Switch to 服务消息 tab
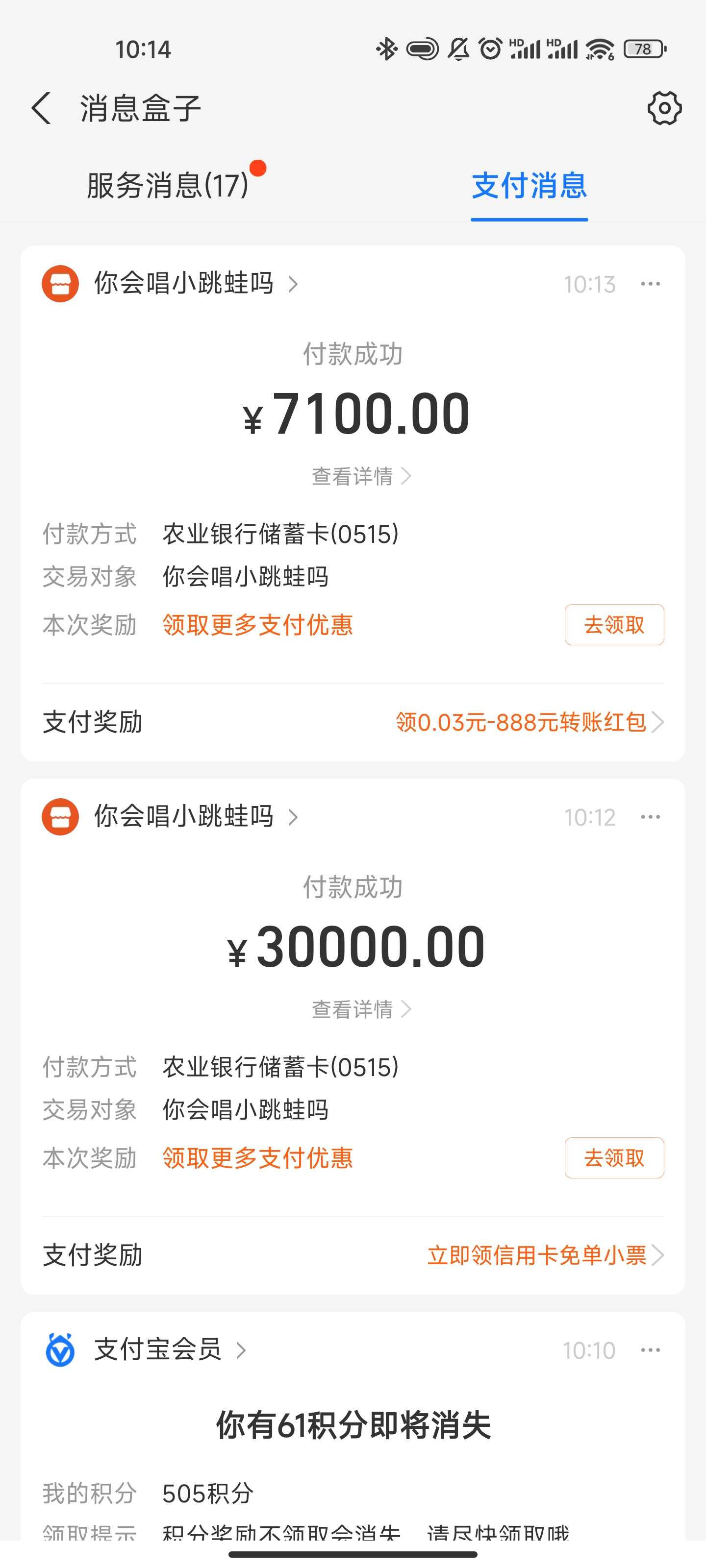Screen dimensions: 706x1568 click(168, 186)
